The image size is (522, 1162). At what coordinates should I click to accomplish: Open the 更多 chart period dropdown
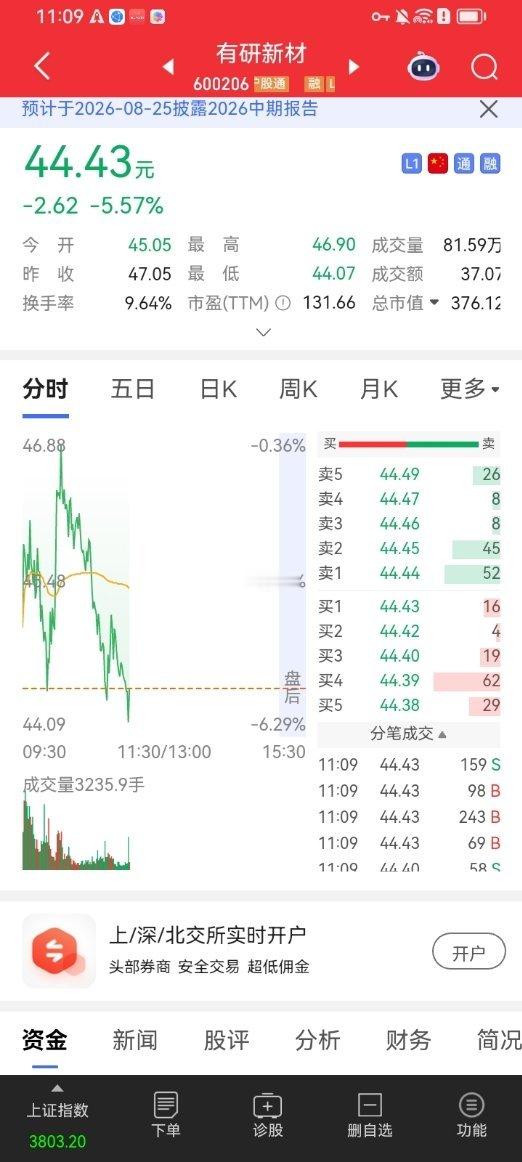pyautogui.click(x=469, y=389)
